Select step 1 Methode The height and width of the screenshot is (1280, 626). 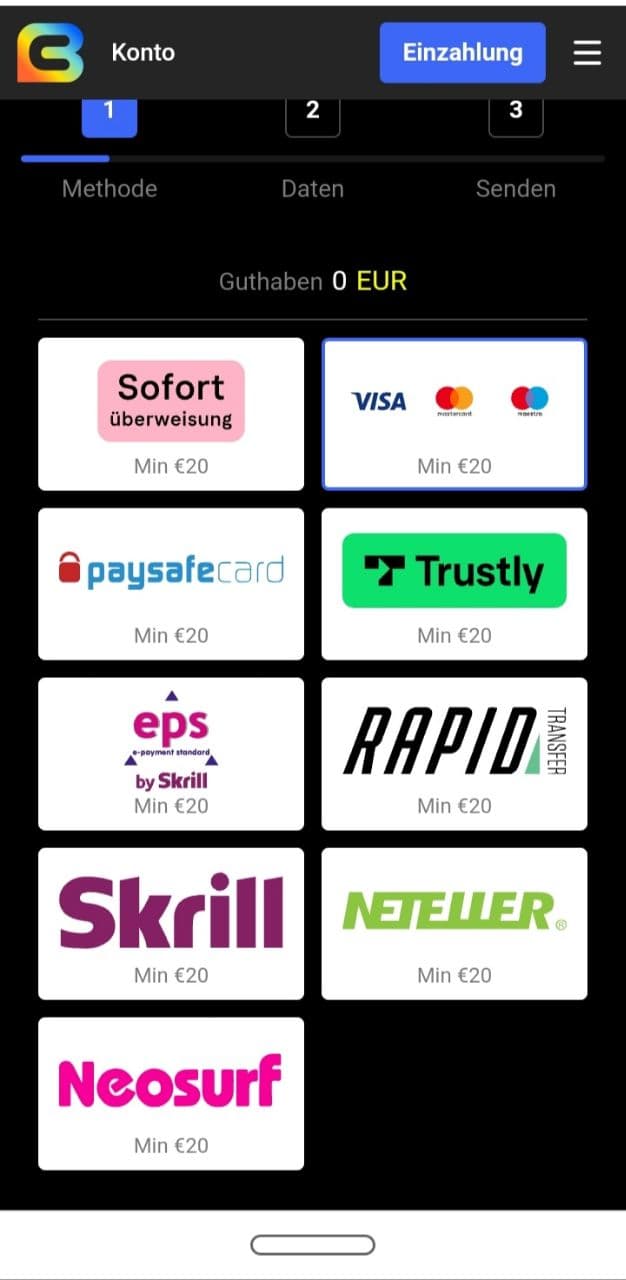tap(109, 112)
